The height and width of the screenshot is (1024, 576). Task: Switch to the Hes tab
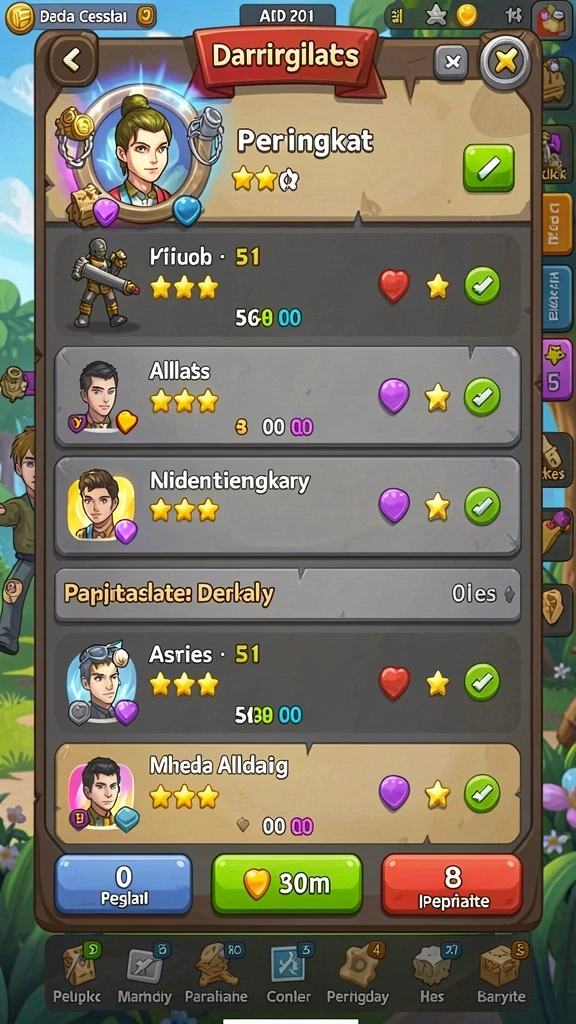432,973
